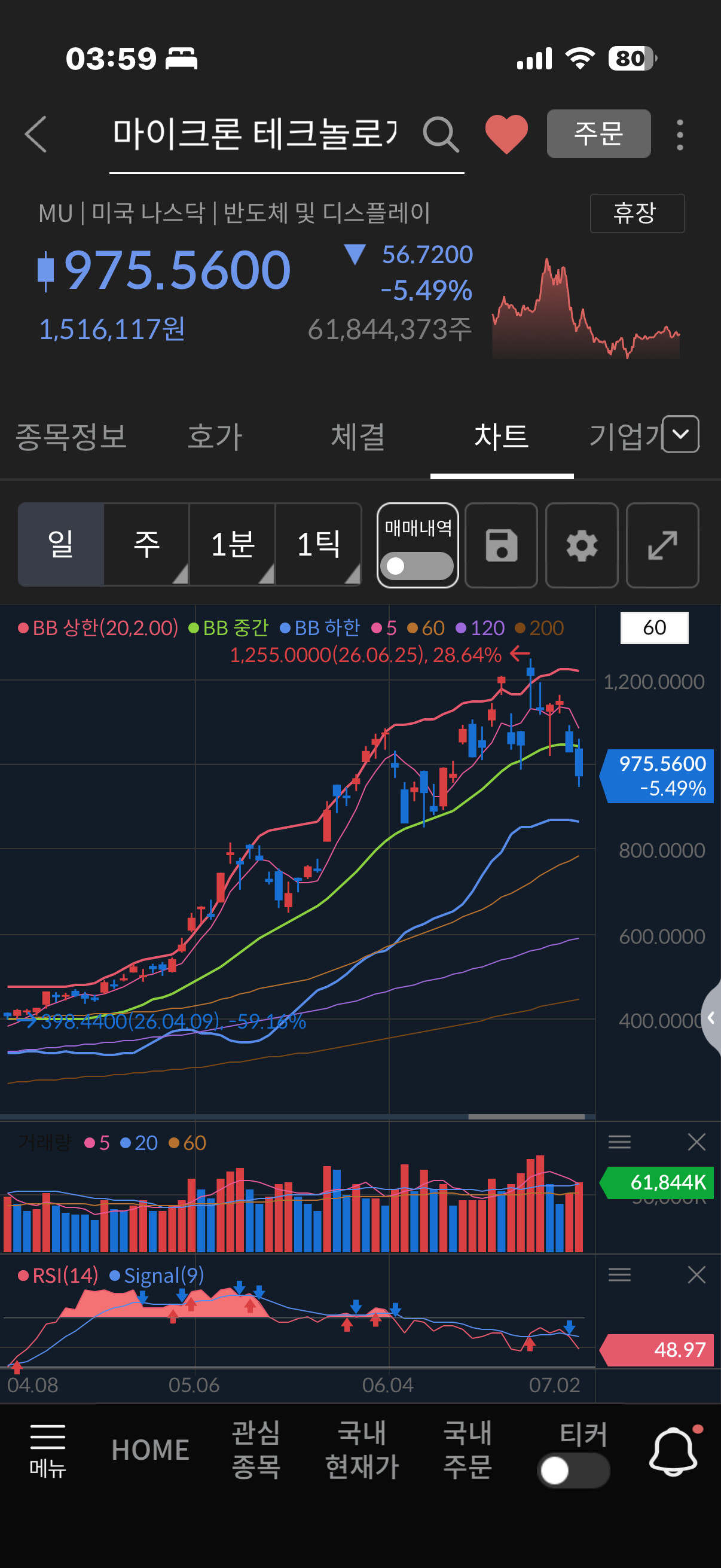Select the 주 weekly chart period

[146, 544]
